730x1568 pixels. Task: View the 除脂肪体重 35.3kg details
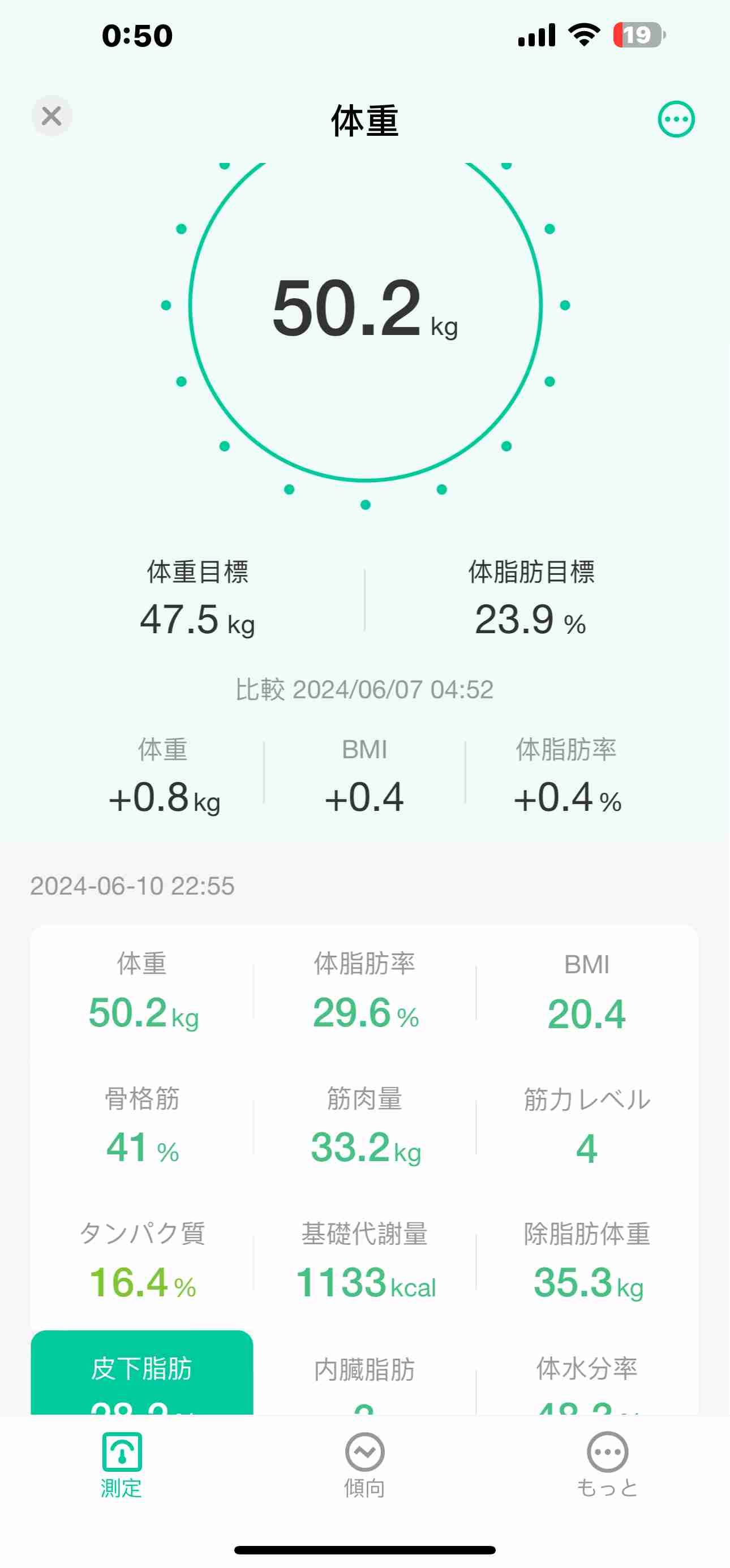tap(587, 1261)
